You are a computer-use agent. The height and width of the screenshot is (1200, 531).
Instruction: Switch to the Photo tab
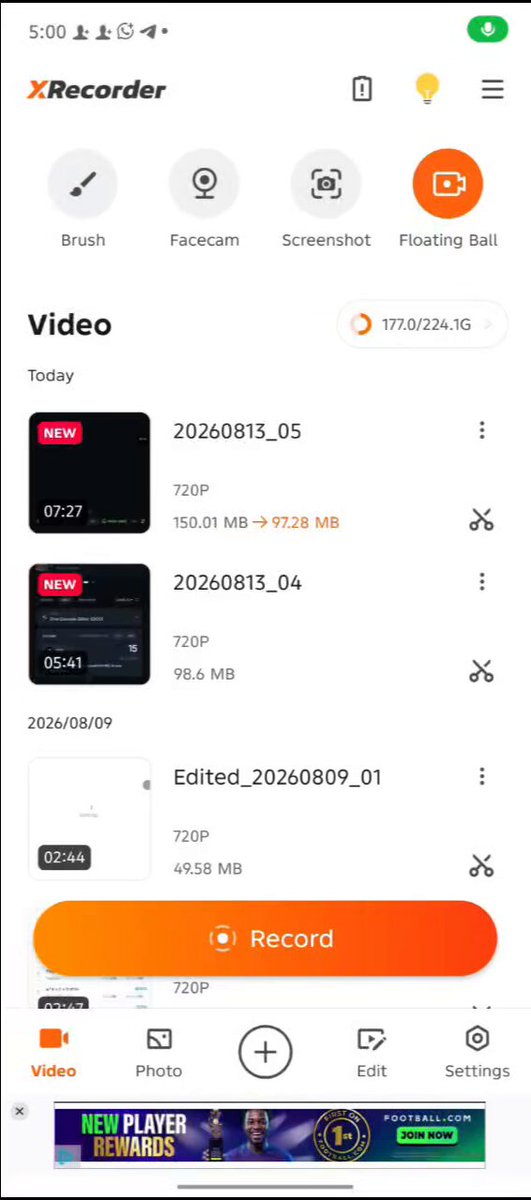(x=159, y=1053)
